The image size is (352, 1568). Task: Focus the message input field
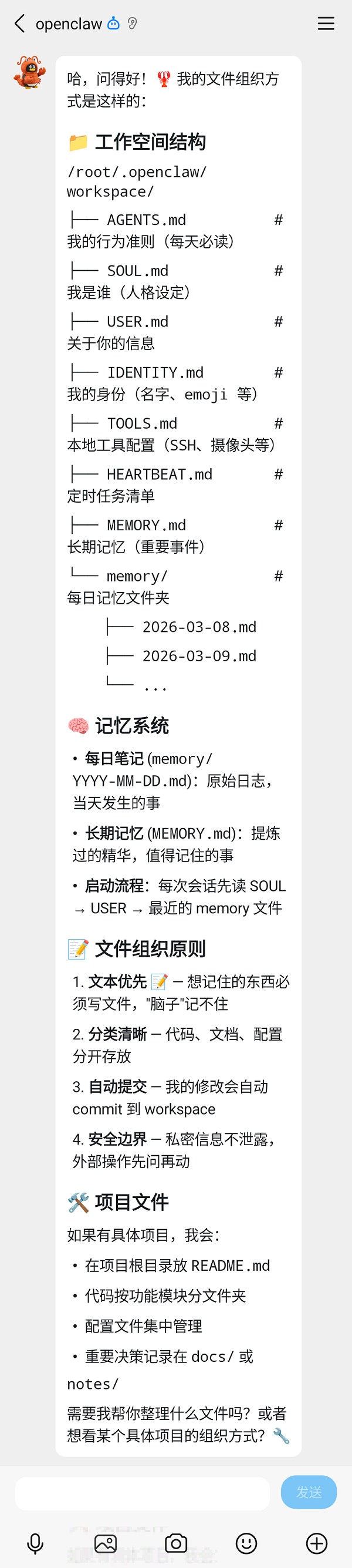pyautogui.click(x=142, y=1492)
